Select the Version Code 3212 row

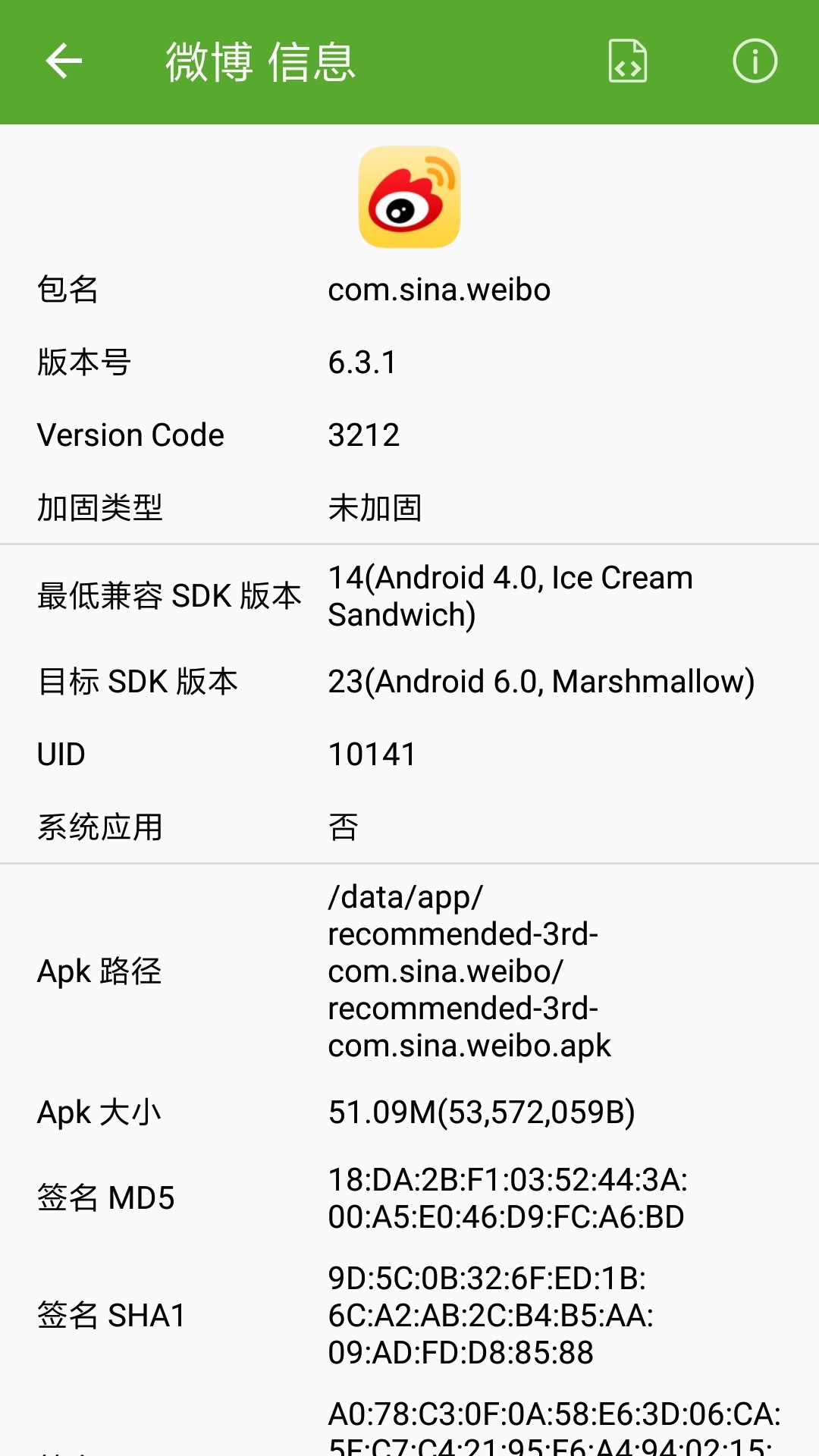[x=409, y=435]
